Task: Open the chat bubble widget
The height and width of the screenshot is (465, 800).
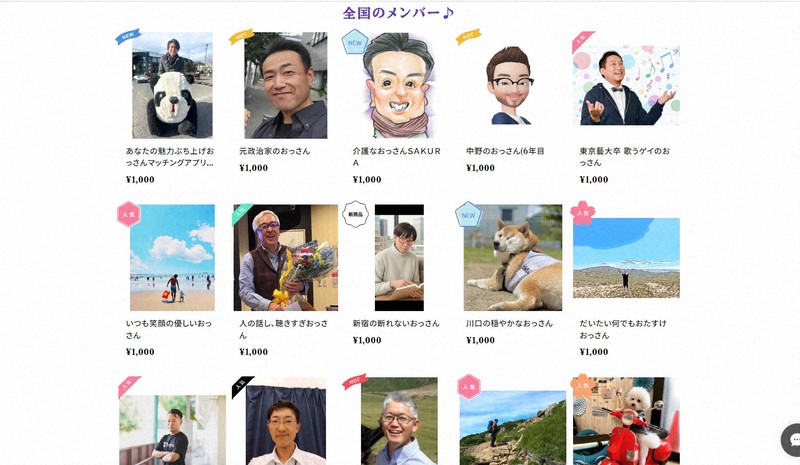Action: pyautogui.click(x=791, y=440)
